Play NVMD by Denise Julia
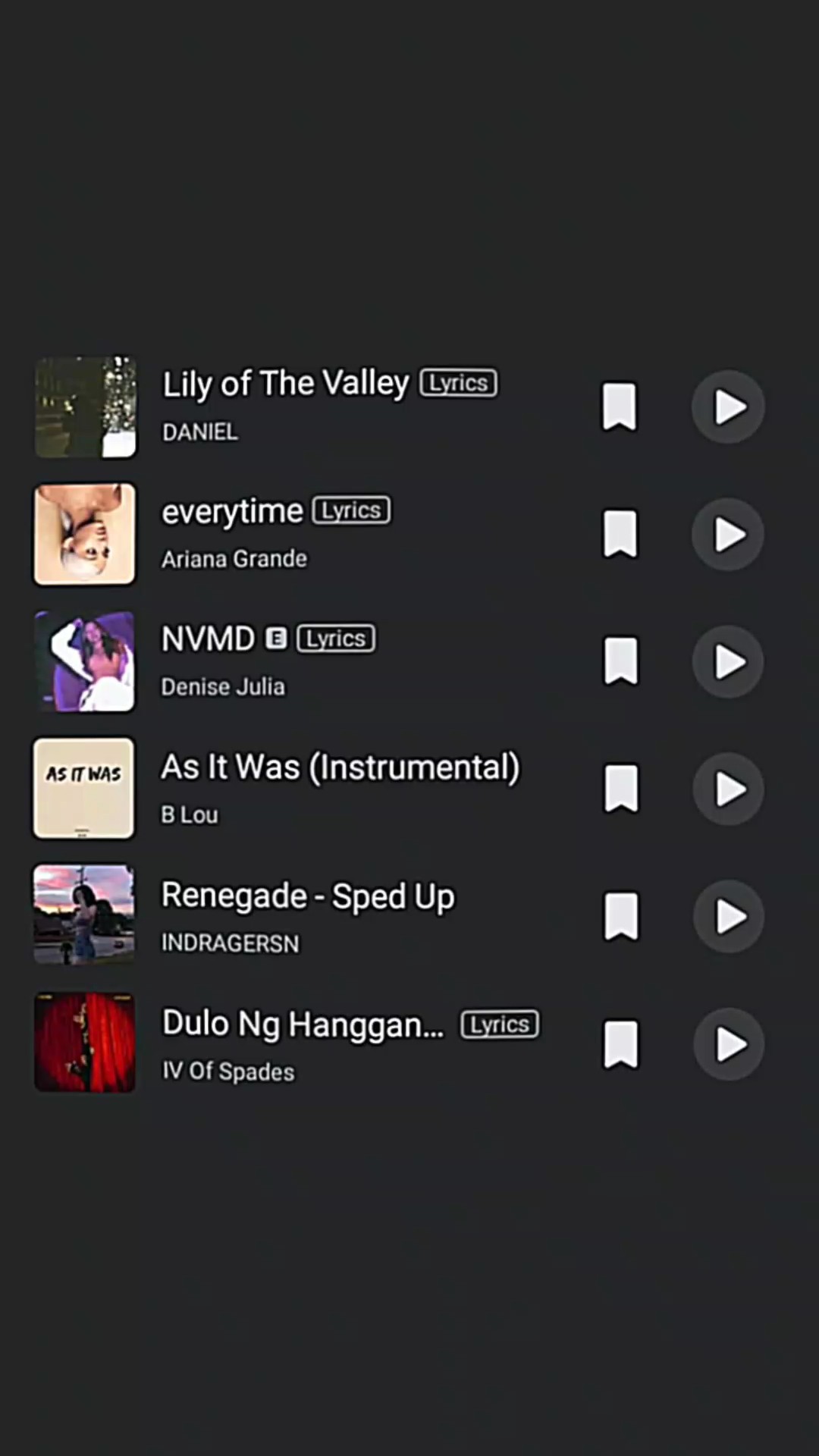 pos(728,662)
